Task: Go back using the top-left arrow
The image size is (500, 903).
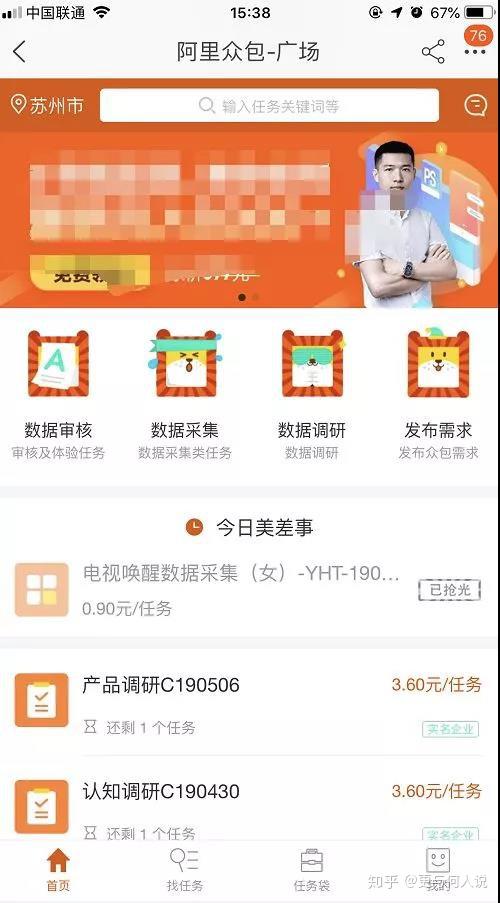Action: (x=19, y=52)
